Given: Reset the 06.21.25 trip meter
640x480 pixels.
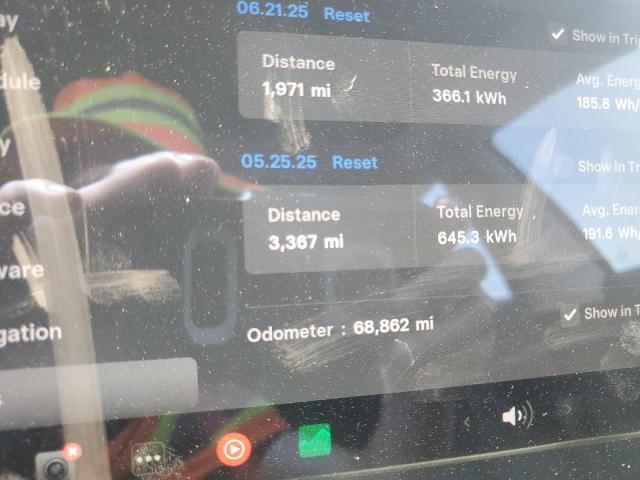Looking at the screenshot, I should (347, 15).
